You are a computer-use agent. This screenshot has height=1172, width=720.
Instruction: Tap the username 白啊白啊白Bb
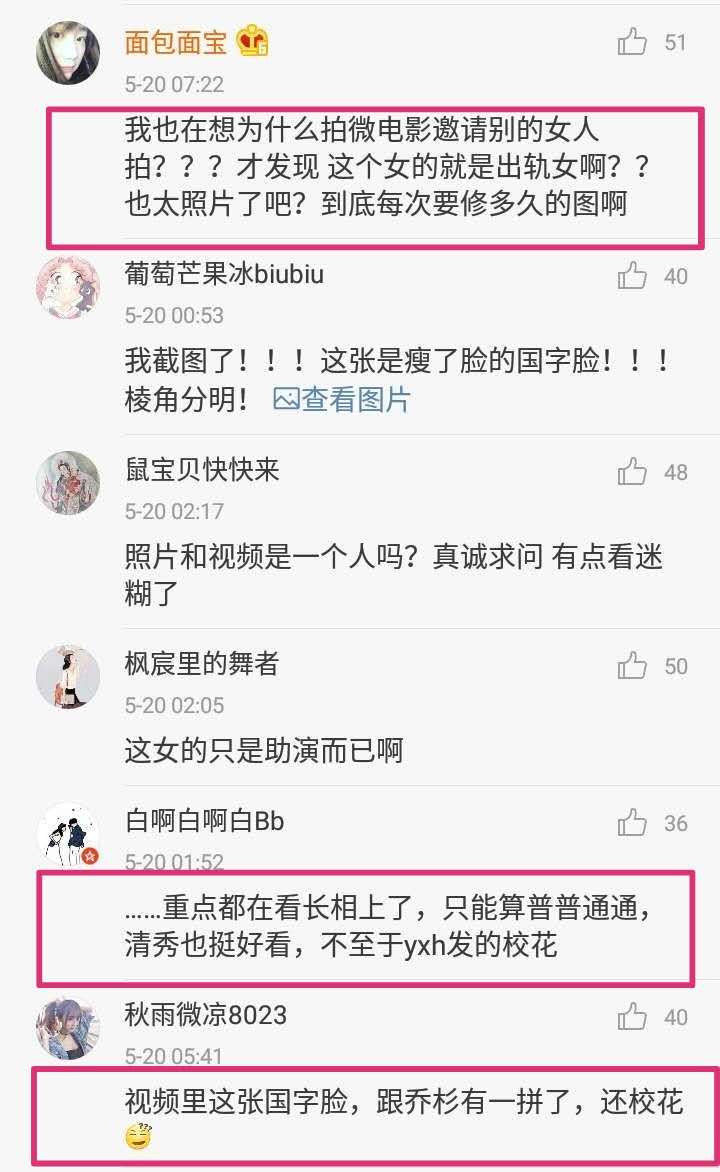204,821
